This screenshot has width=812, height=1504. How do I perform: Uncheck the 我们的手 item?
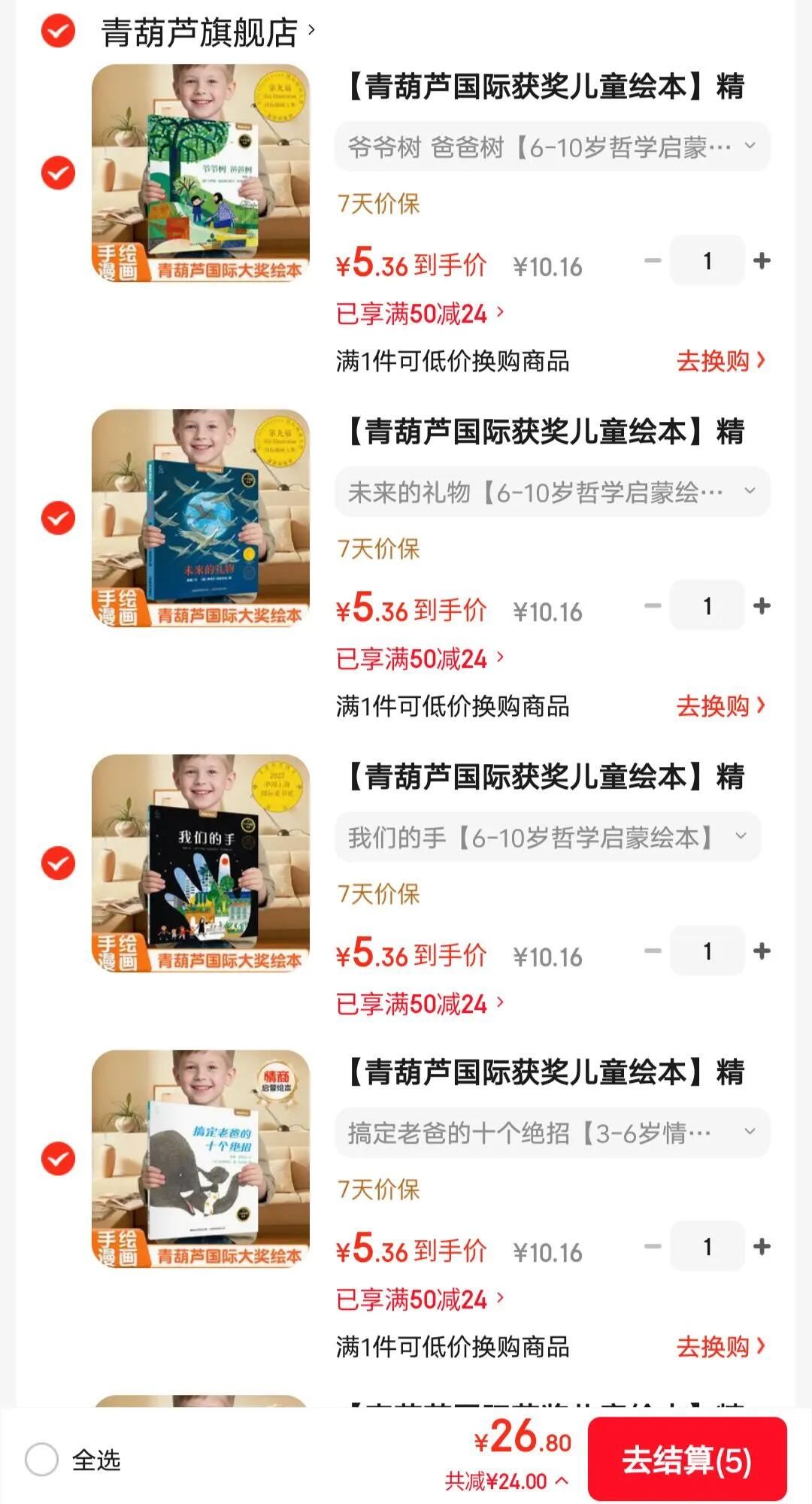click(58, 863)
